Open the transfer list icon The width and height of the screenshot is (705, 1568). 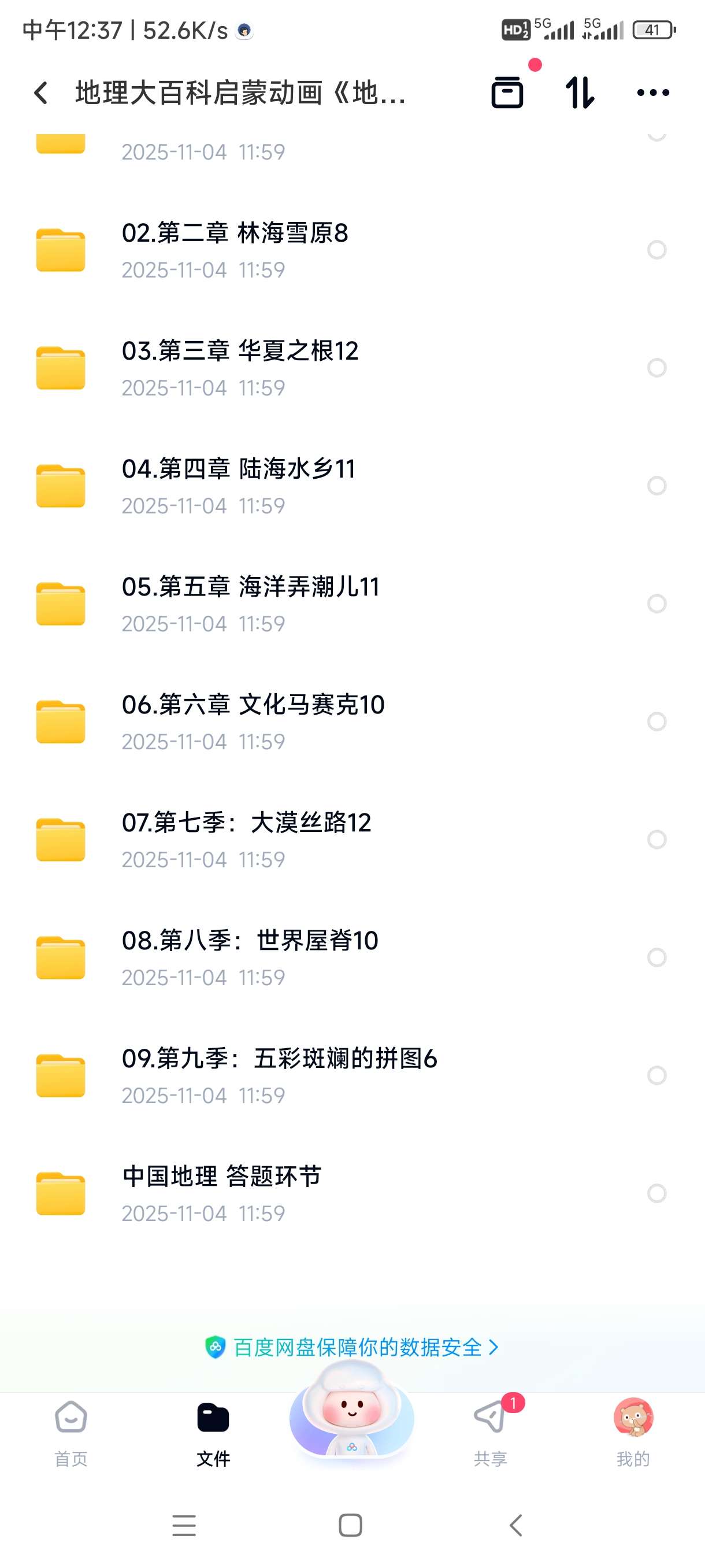point(507,93)
